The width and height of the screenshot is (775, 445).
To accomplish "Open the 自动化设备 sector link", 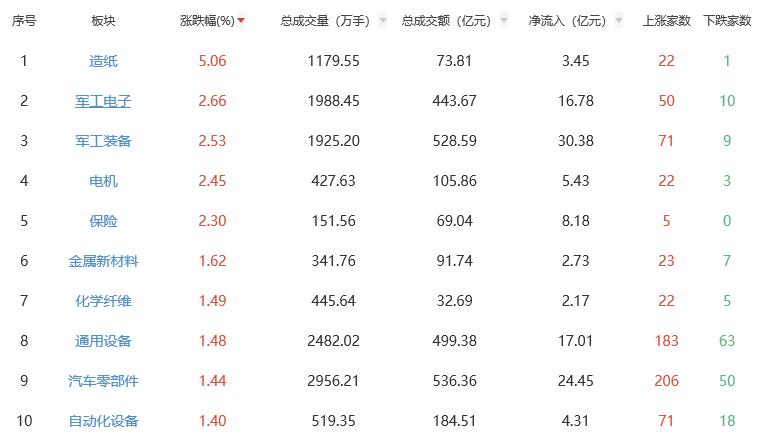I will click(x=103, y=421).
